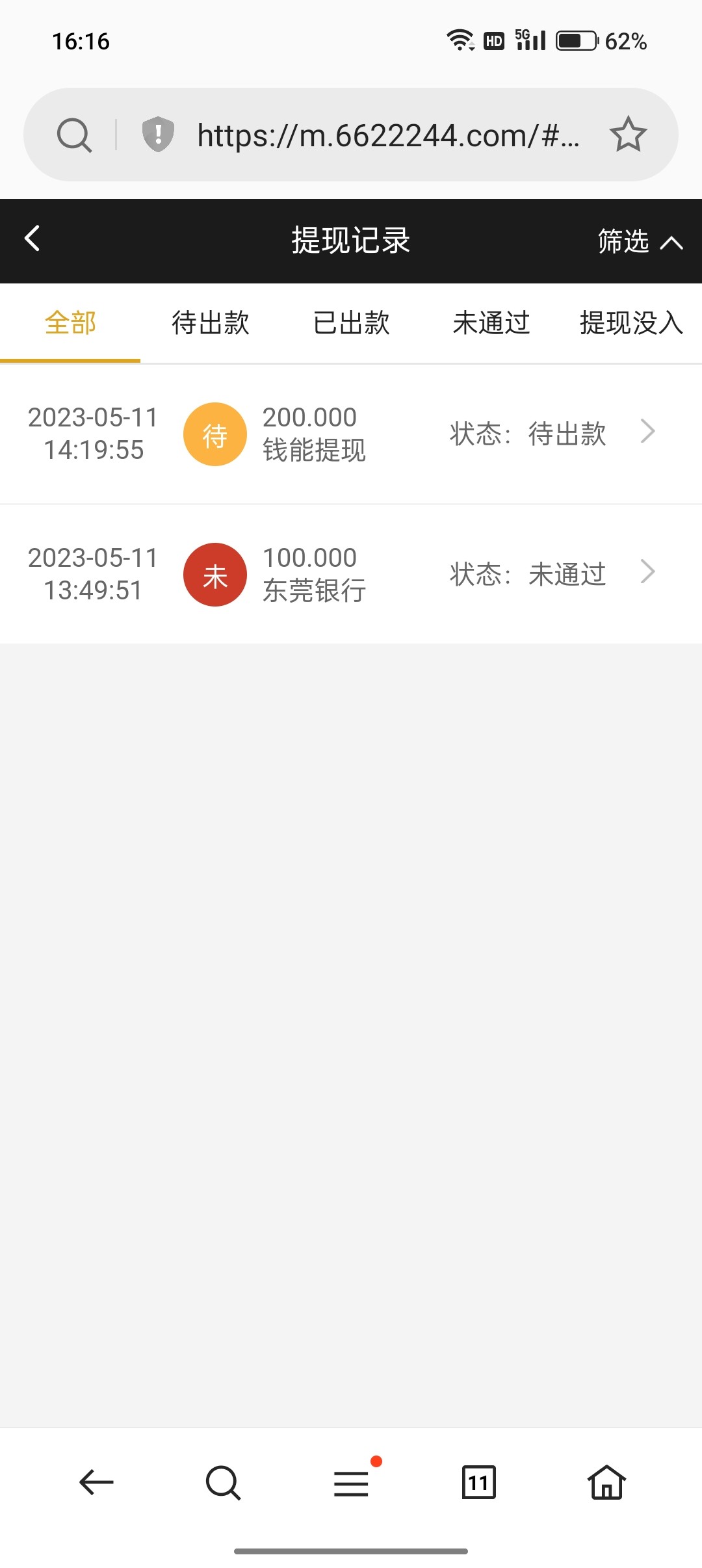Switch to the 提现没入 tab
The image size is (702, 1568).
[x=630, y=323]
